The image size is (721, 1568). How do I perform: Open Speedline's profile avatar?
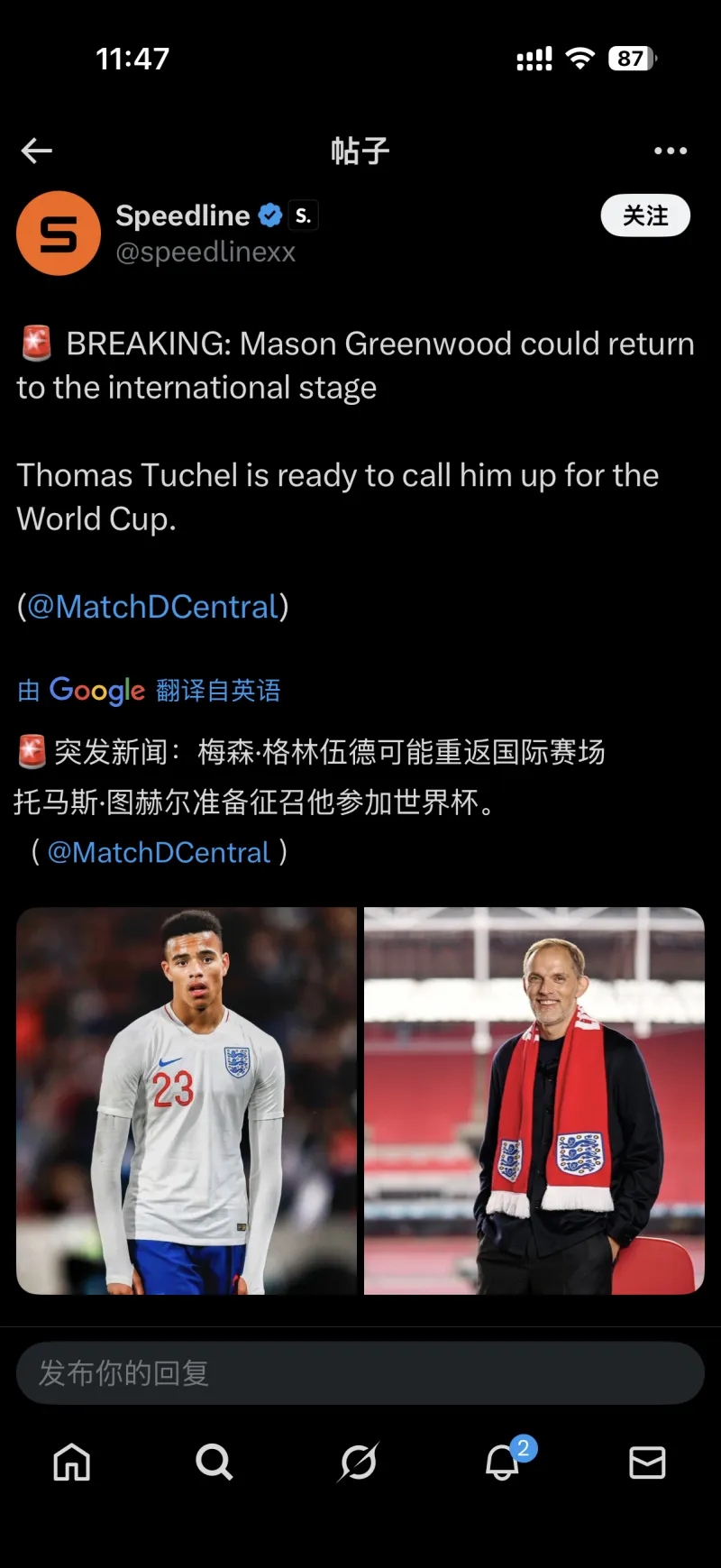point(59,234)
